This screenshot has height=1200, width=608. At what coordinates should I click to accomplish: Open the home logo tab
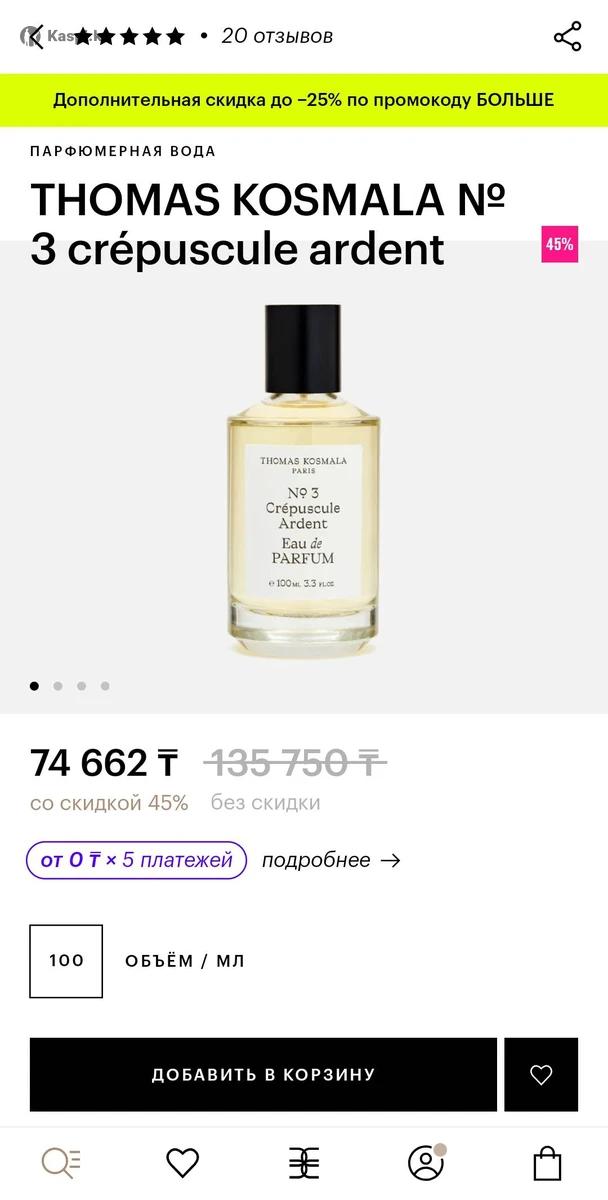pos(304,1163)
